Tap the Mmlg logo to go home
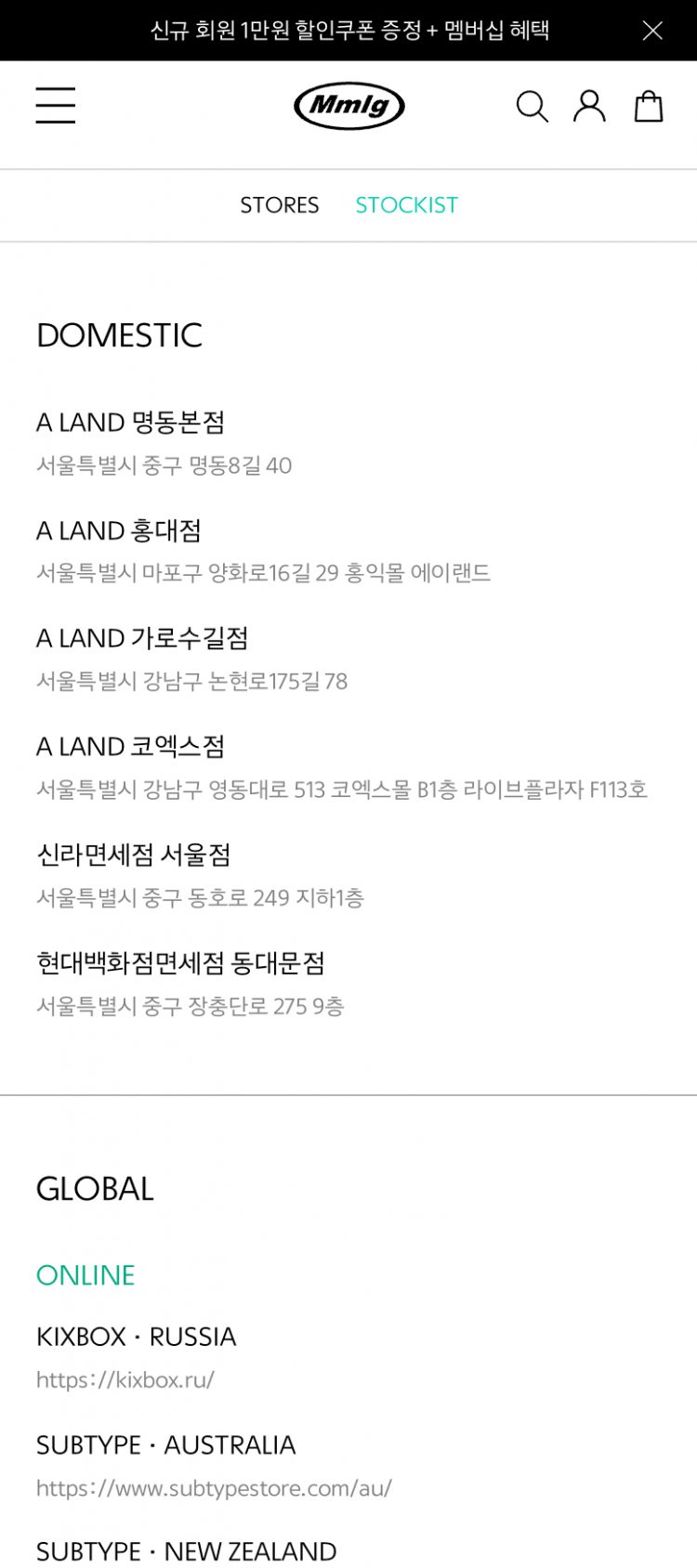697x1568 pixels. [x=348, y=106]
